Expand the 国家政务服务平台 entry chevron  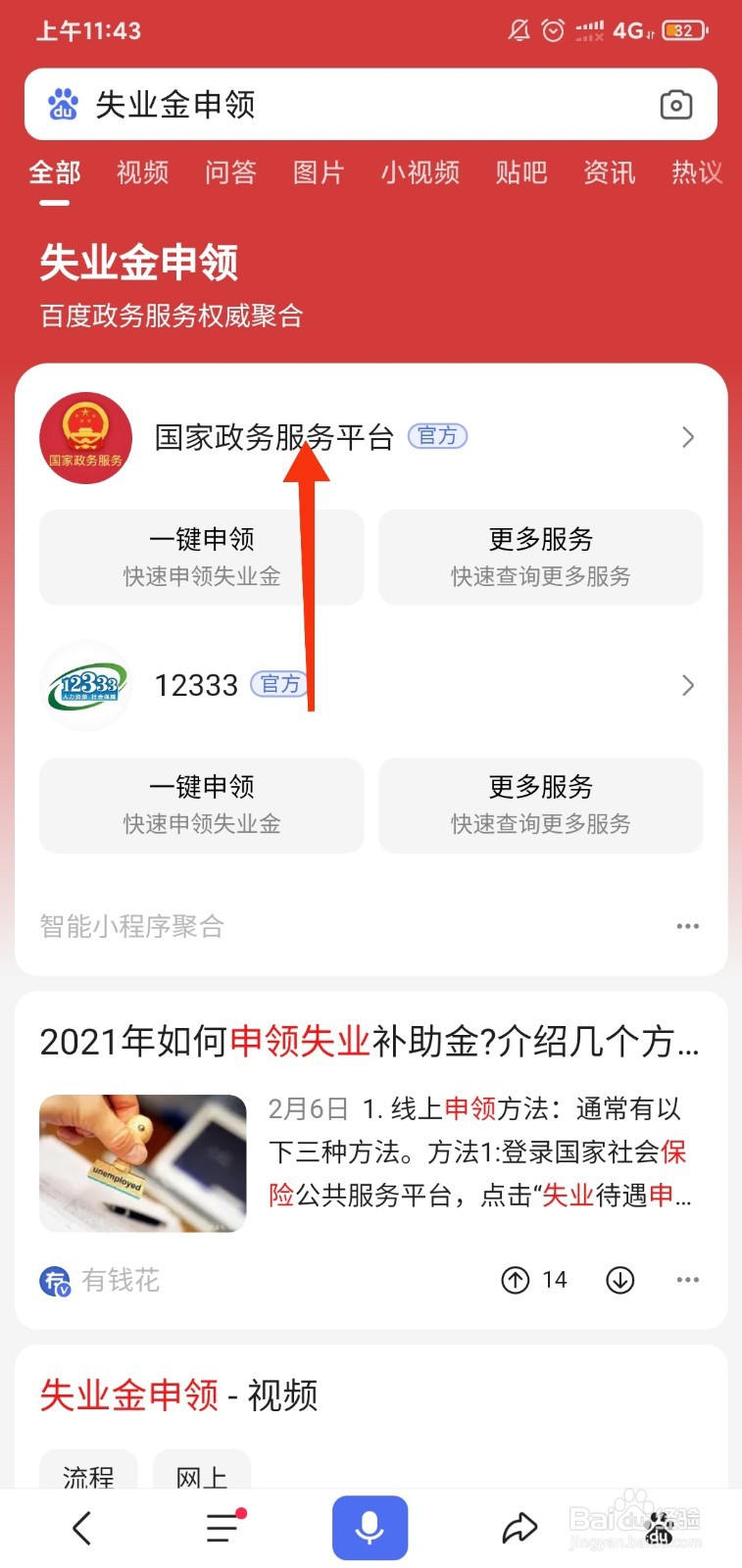point(687,437)
